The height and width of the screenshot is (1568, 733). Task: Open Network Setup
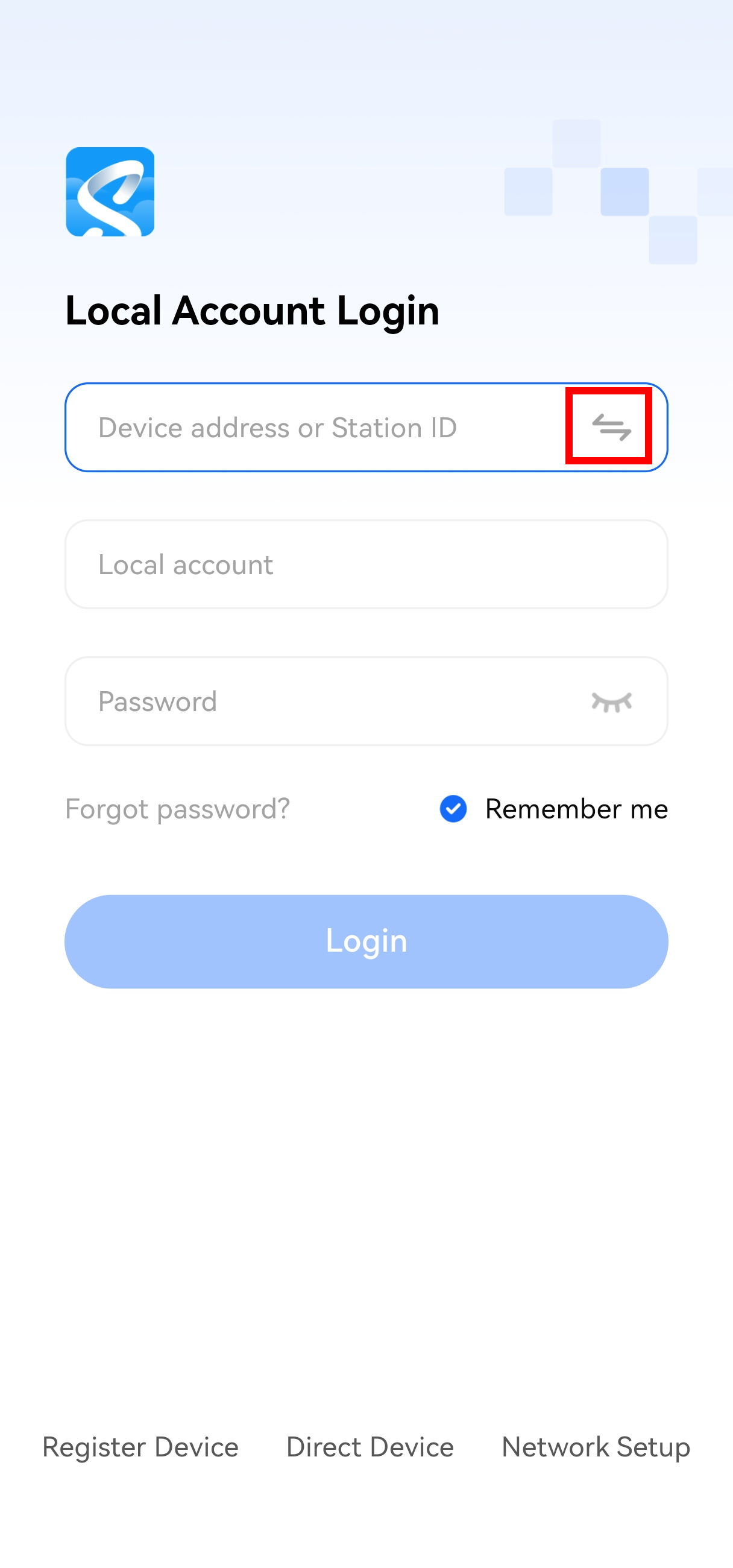596,1447
